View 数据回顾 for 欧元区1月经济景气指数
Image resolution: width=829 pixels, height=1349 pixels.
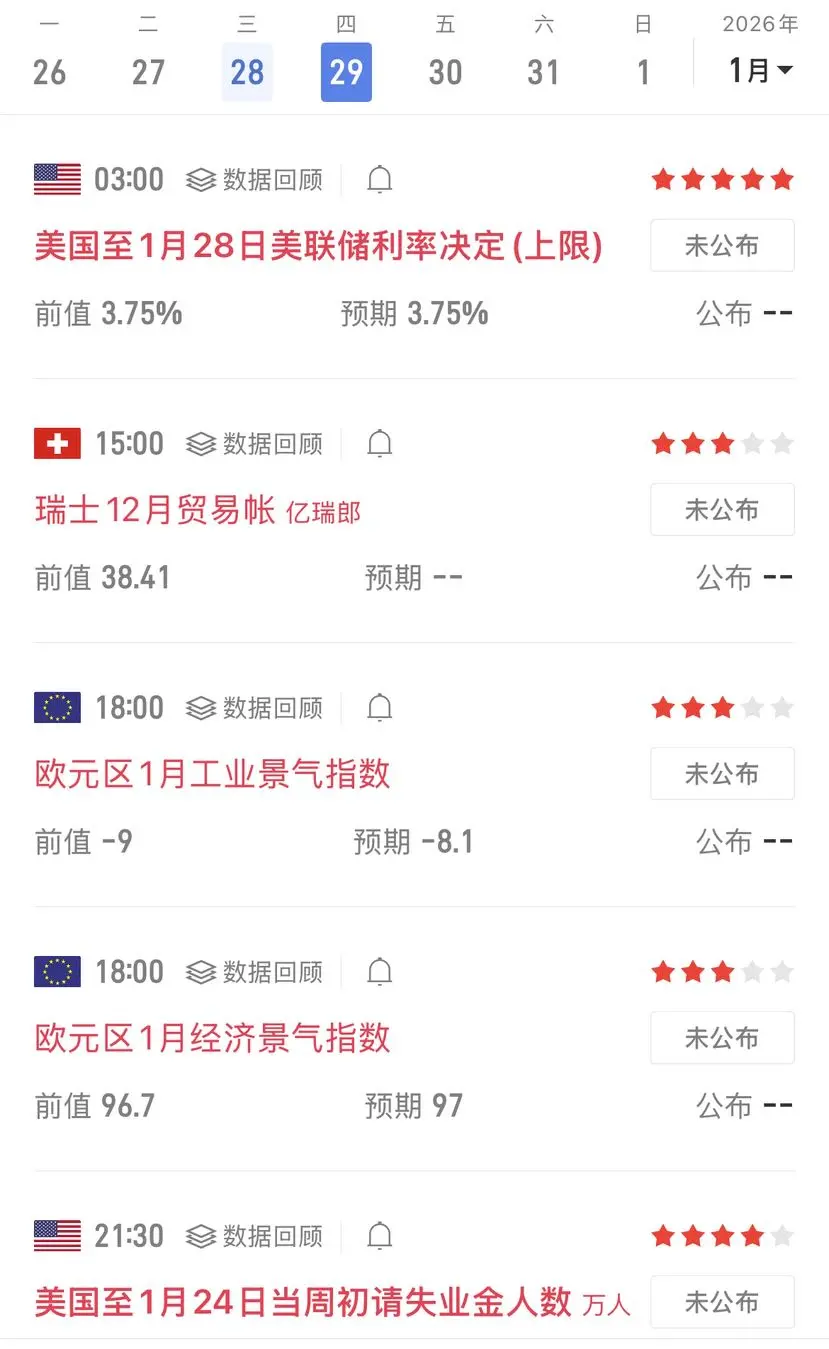[255, 972]
